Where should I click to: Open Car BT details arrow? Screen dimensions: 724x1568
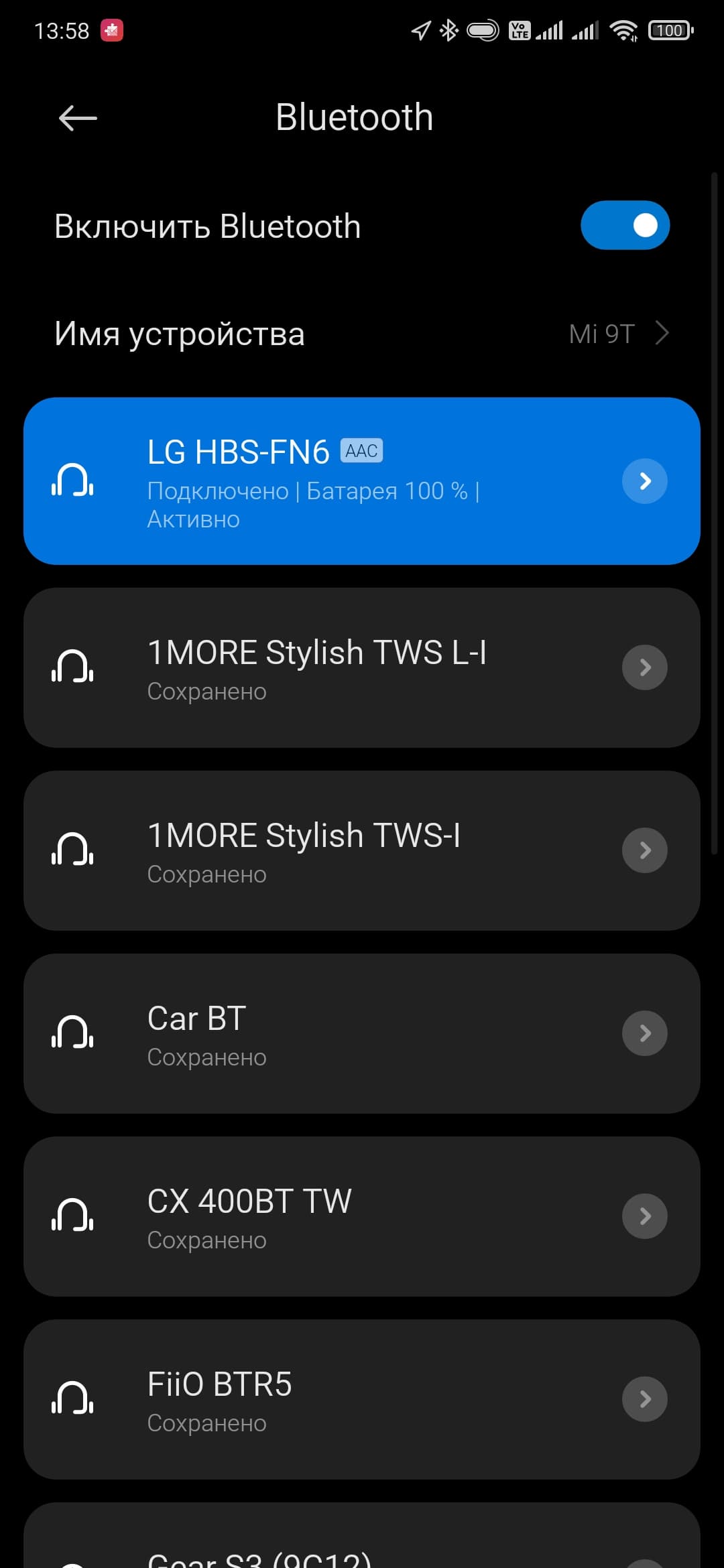point(645,1033)
